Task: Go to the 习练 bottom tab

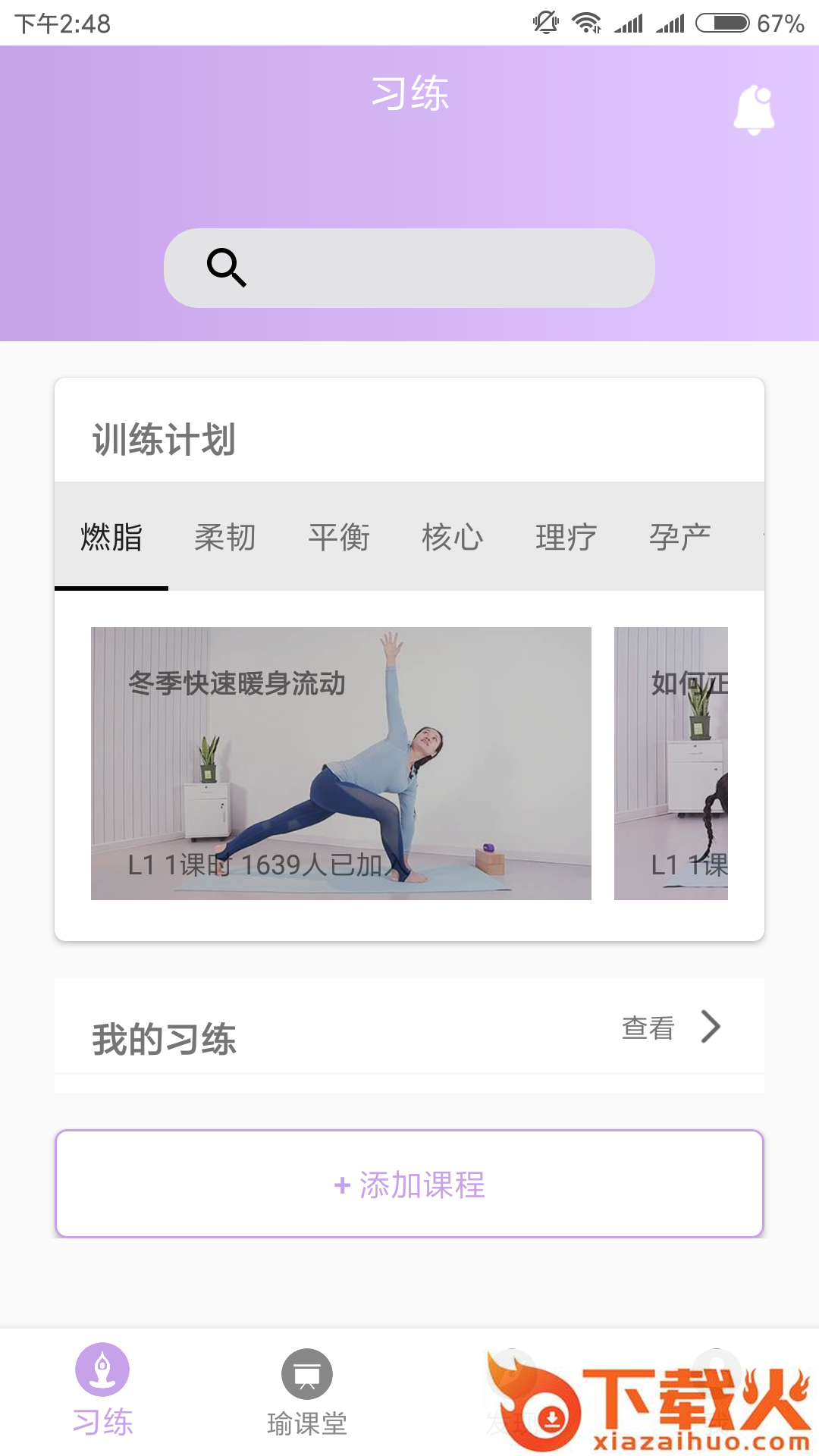Action: [102, 1389]
